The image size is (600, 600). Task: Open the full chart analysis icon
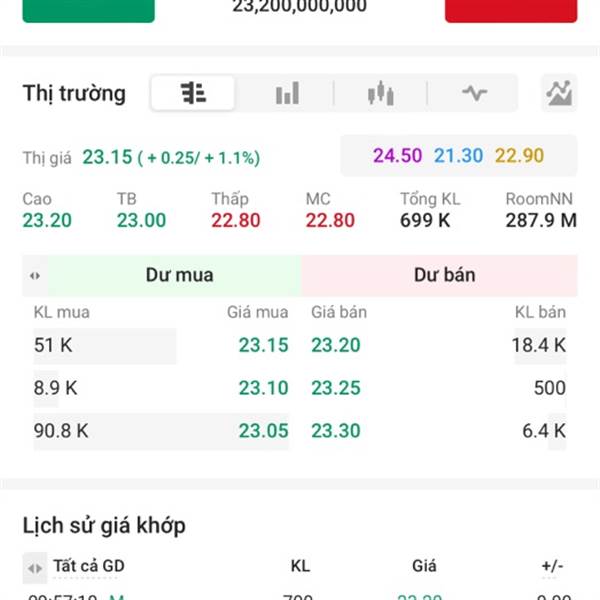pos(559,93)
